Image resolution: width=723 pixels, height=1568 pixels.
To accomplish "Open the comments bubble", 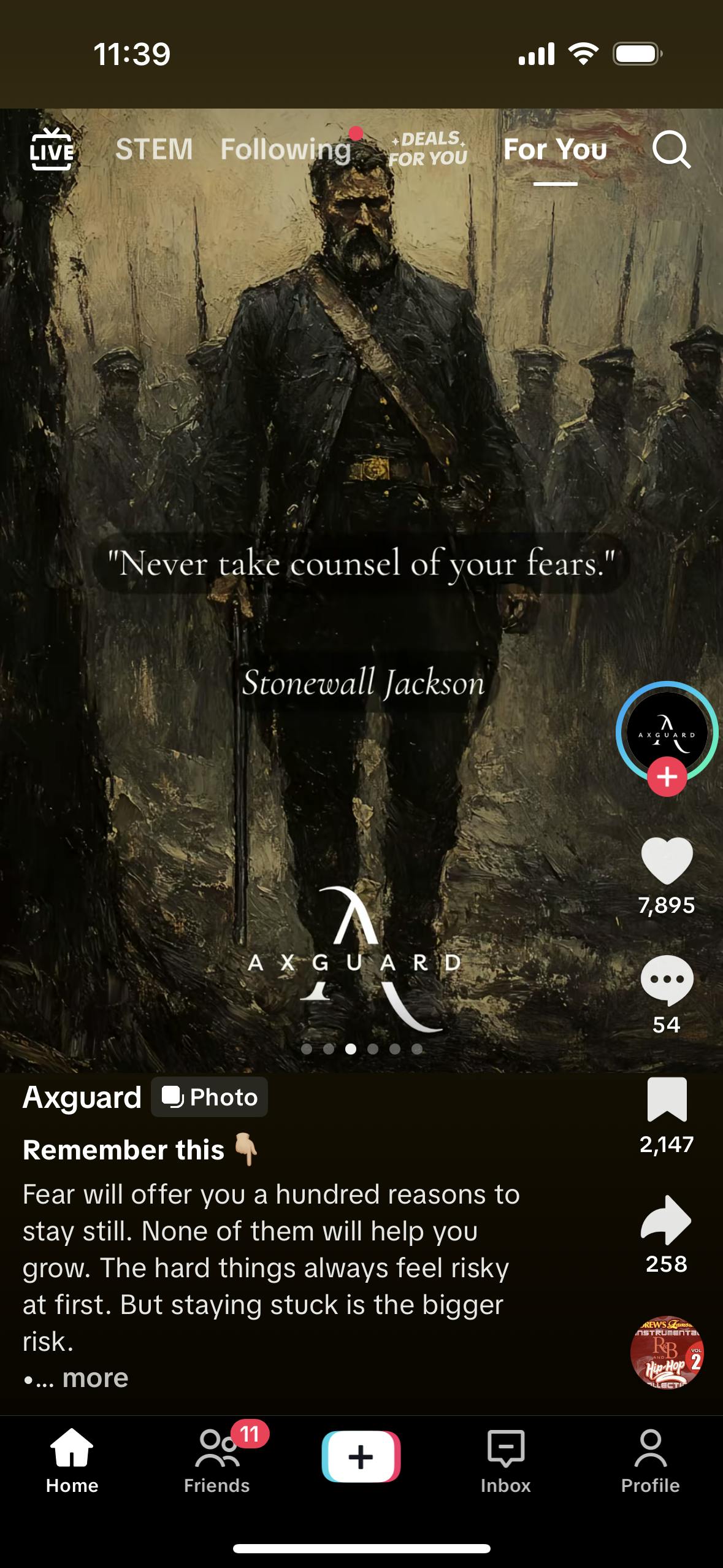I will [667, 980].
